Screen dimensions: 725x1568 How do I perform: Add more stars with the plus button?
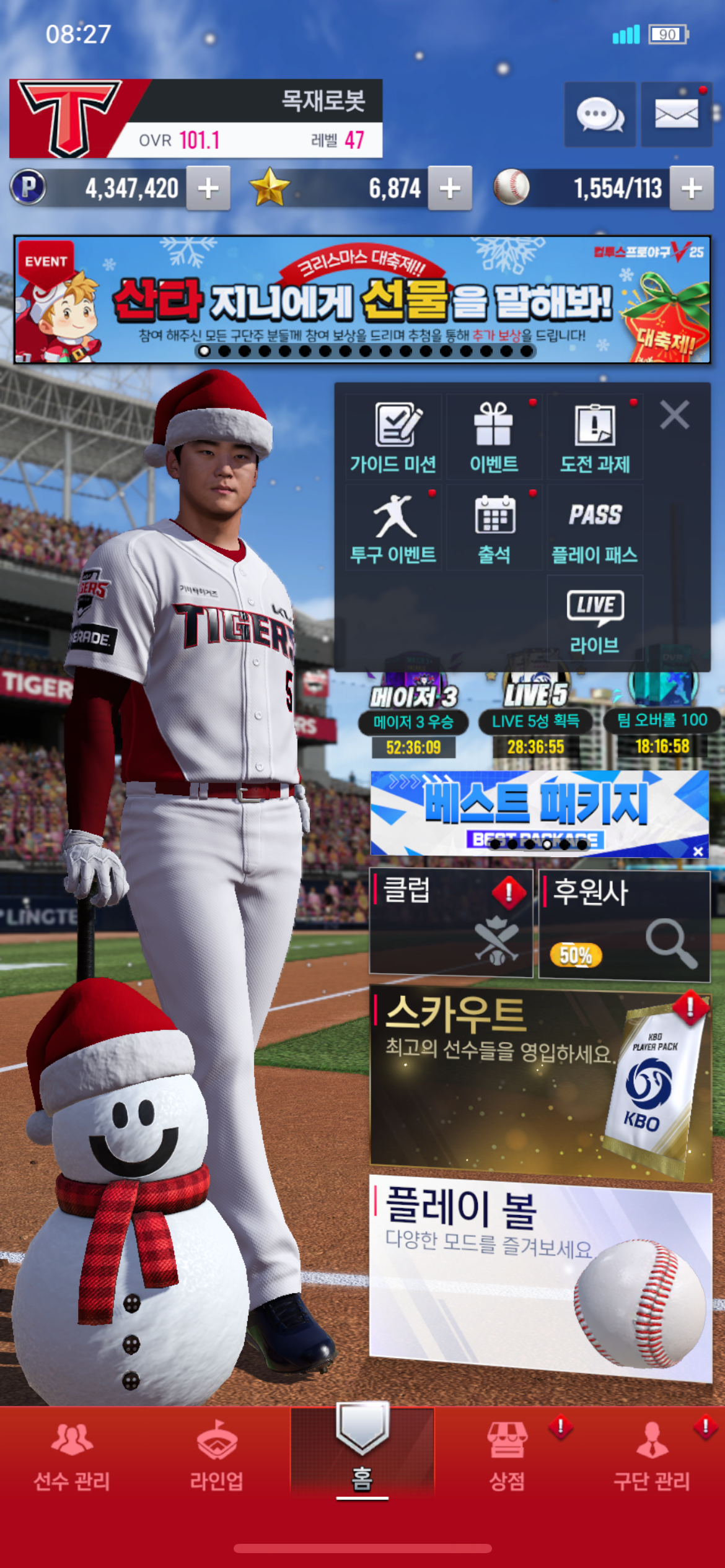pyautogui.click(x=450, y=188)
